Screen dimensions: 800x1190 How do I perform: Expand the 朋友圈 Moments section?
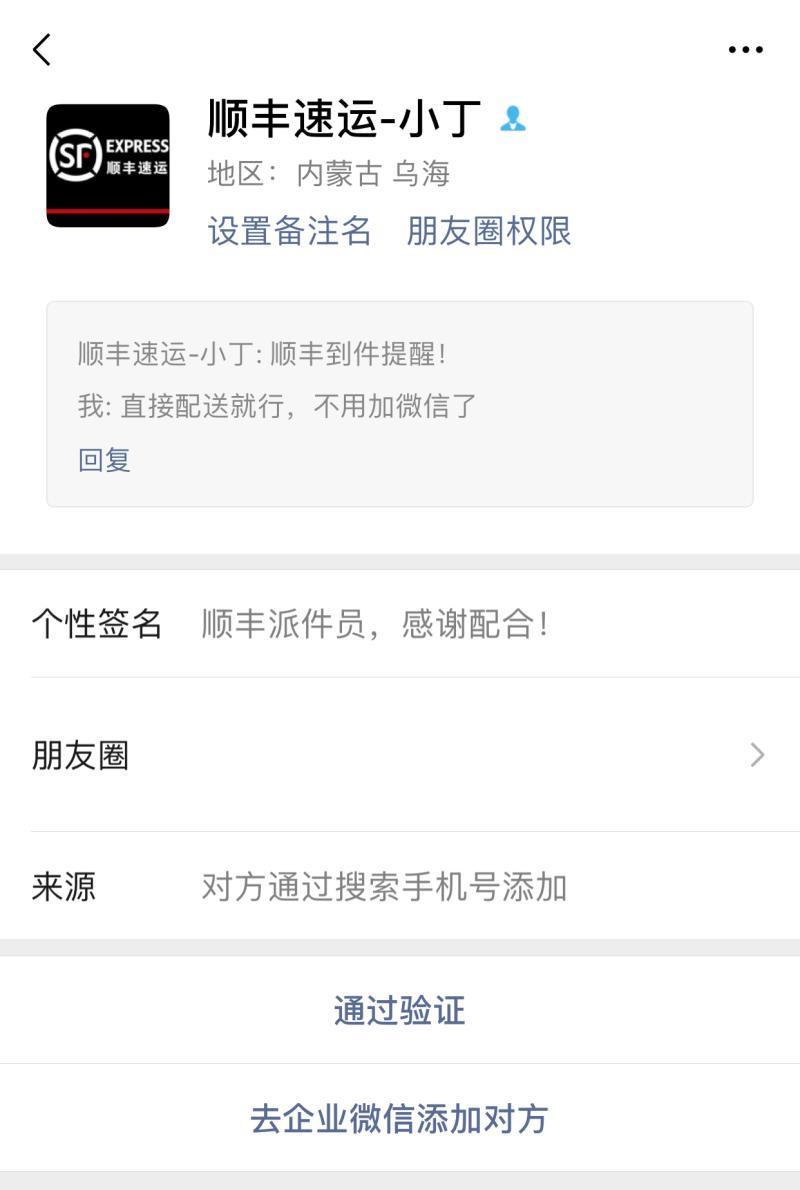point(400,756)
